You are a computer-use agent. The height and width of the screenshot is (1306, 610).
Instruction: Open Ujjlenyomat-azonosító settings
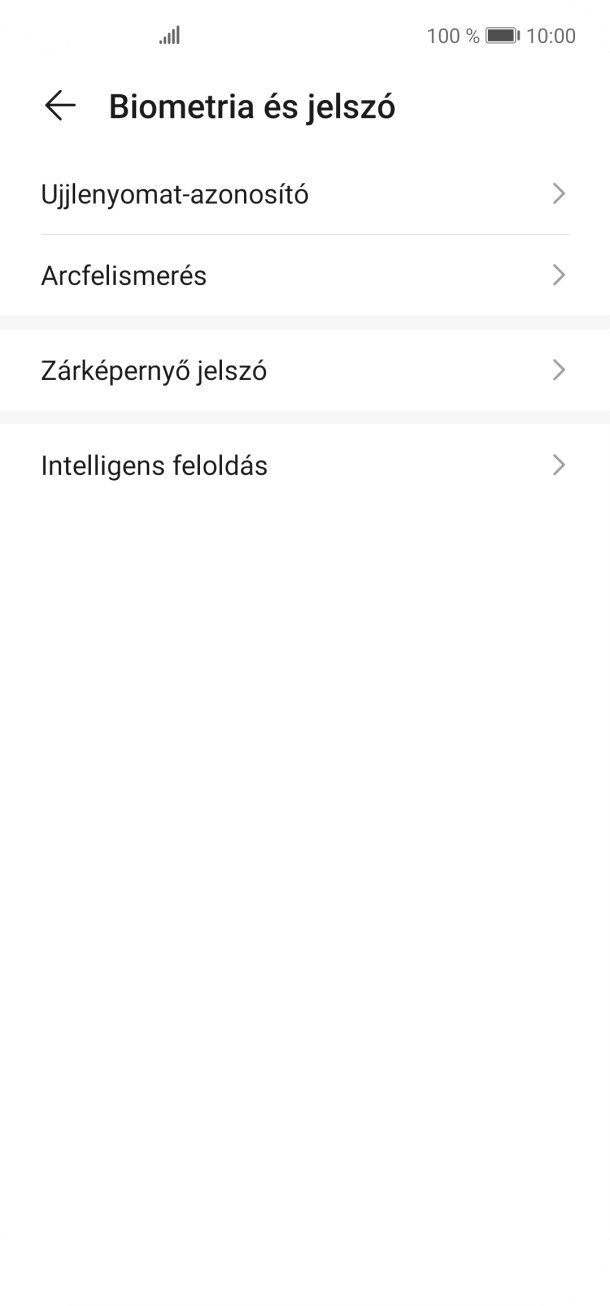click(304, 194)
